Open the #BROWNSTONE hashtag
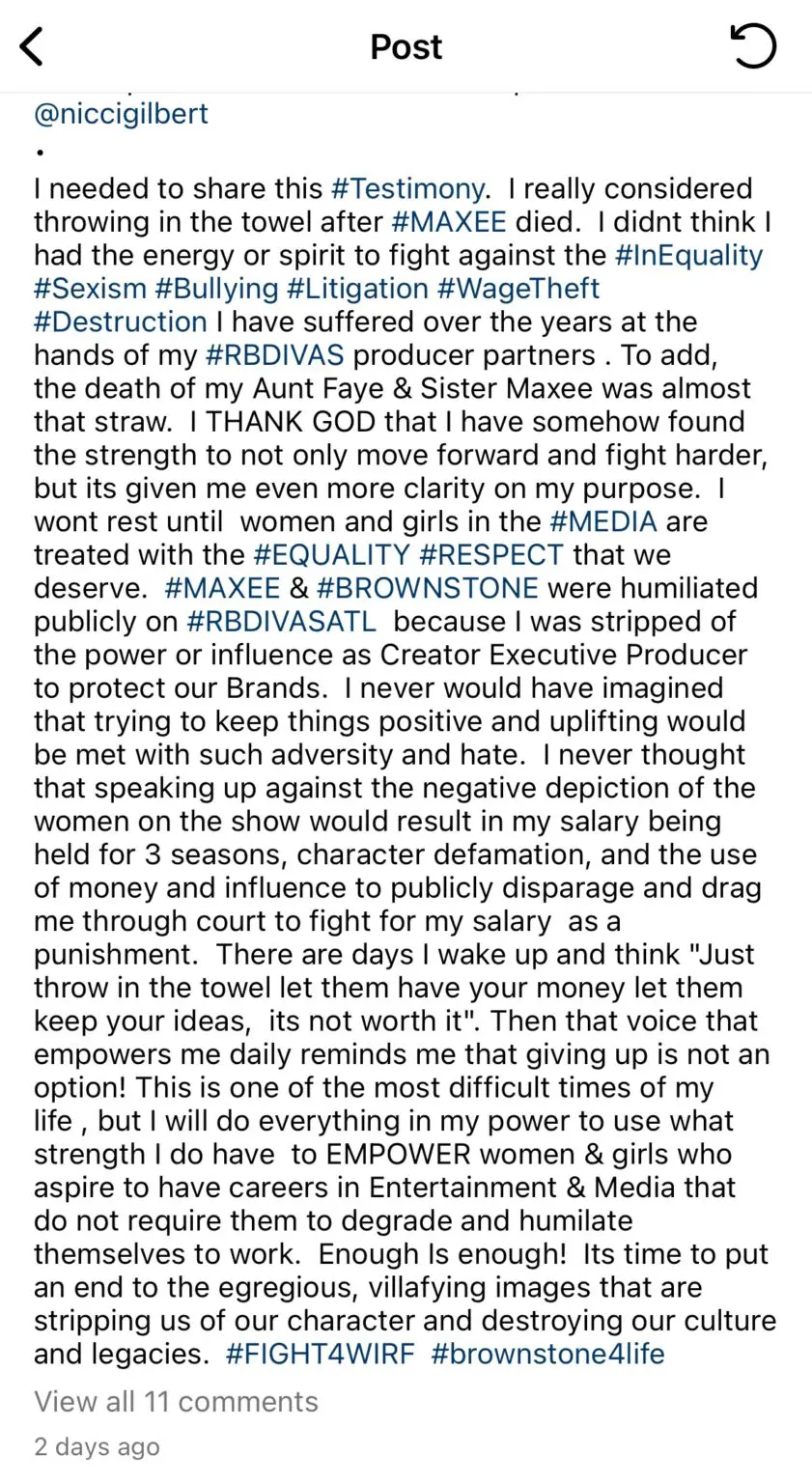 pos(428,587)
